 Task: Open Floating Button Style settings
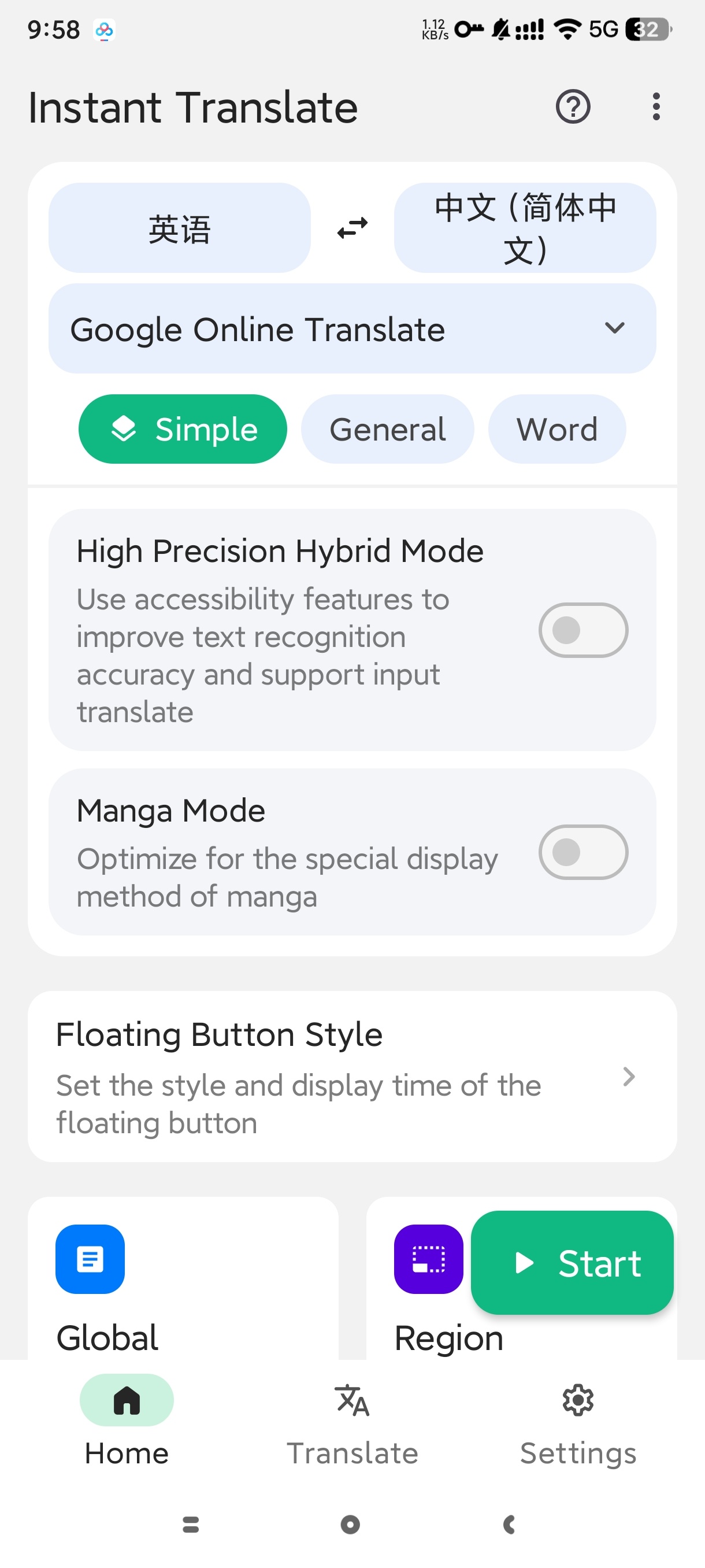(352, 1076)
